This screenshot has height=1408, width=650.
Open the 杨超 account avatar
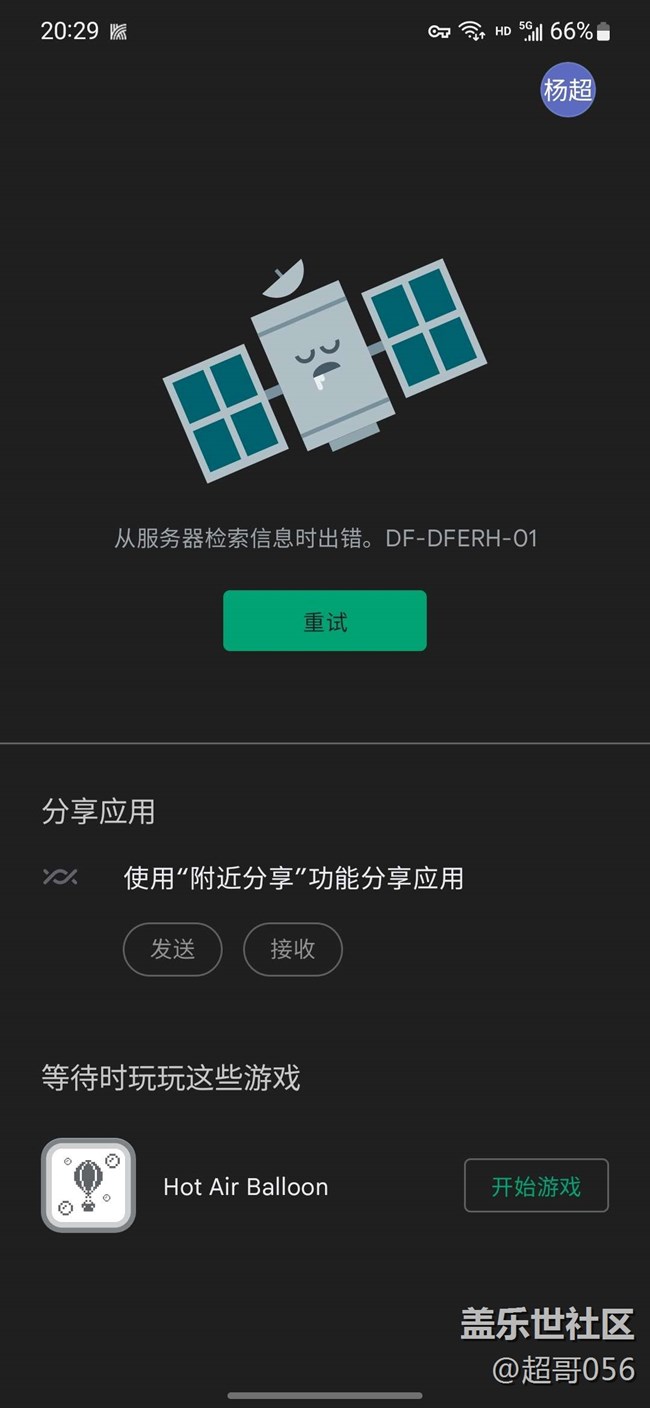(x=567, y=90)
